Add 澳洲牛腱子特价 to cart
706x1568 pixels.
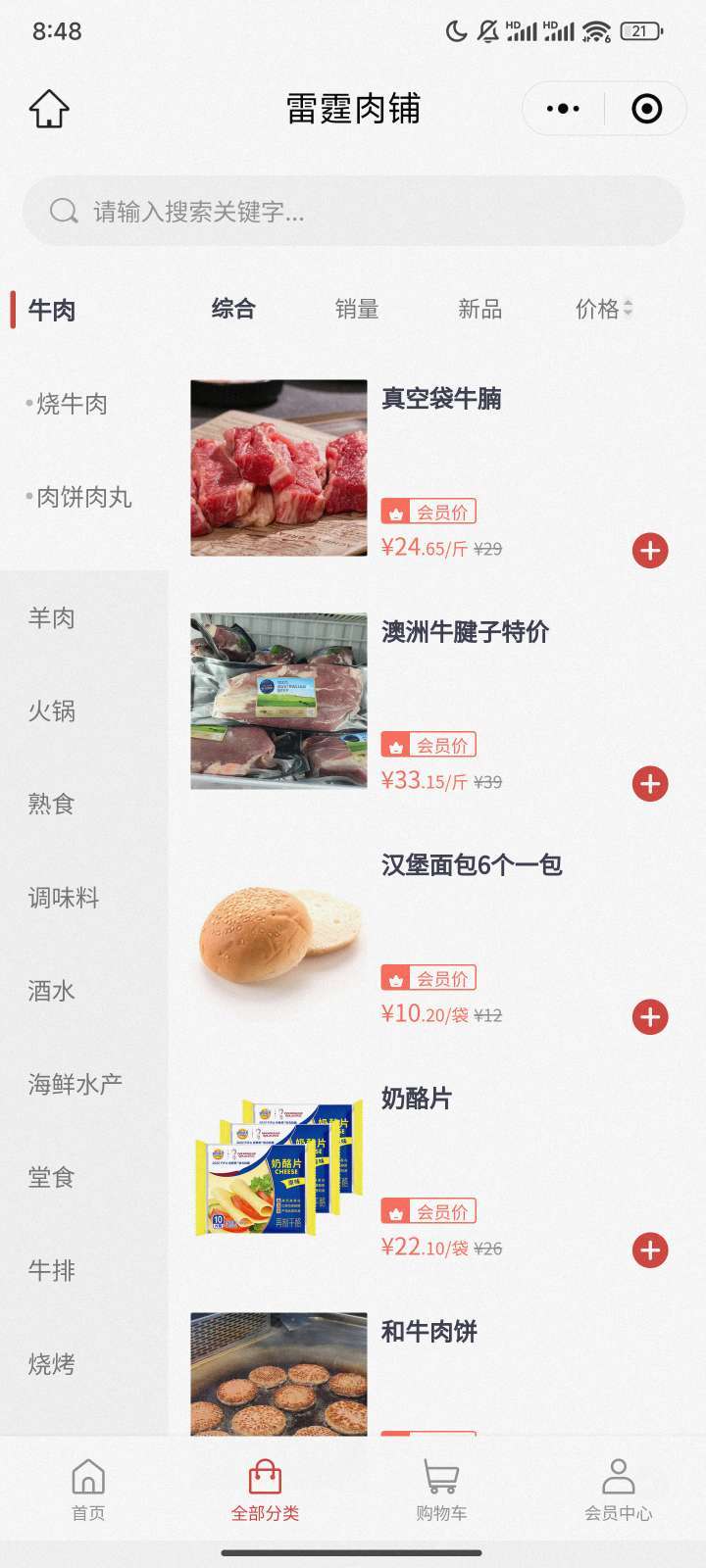(650, 784)
